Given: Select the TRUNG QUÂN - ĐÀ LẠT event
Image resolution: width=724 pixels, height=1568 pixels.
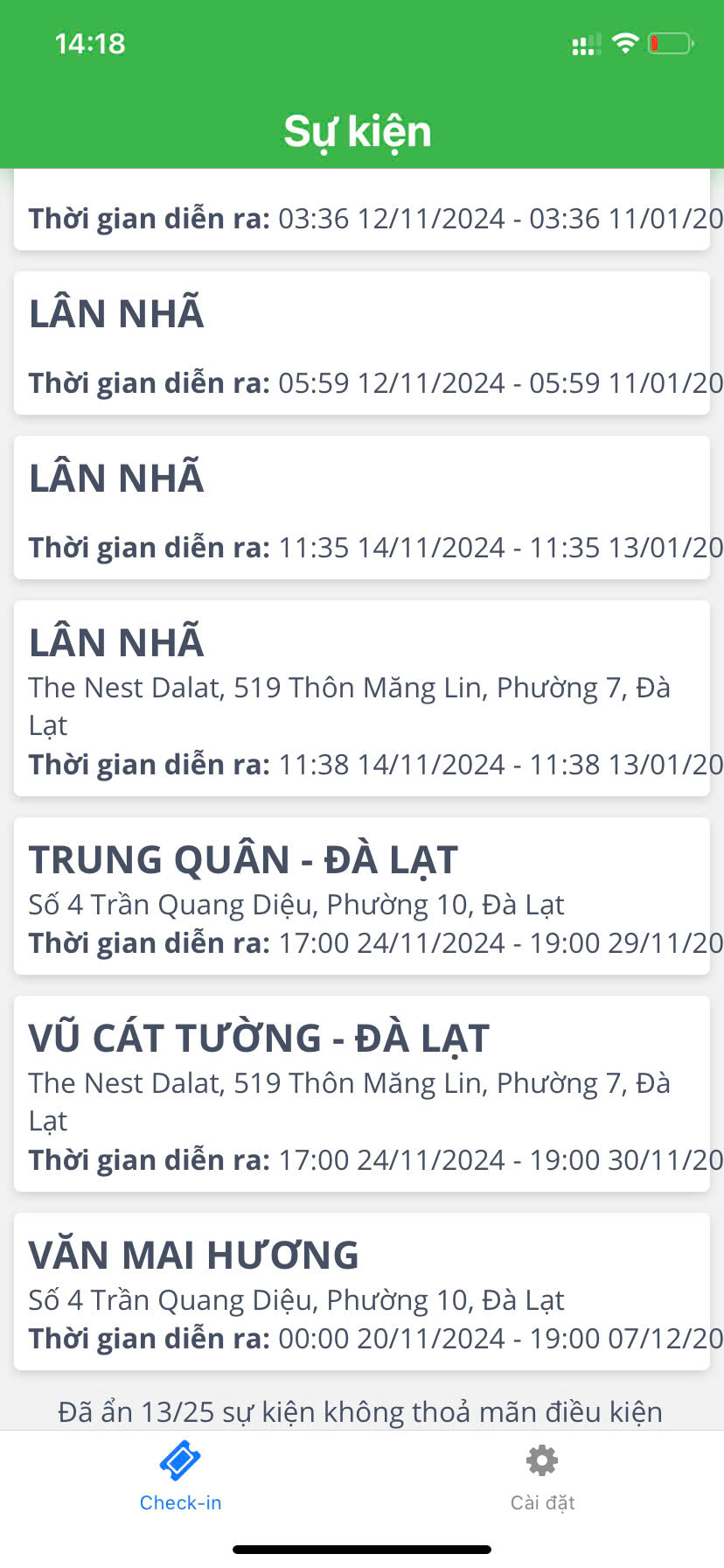Looking at the screenshot, I should 361,896.
